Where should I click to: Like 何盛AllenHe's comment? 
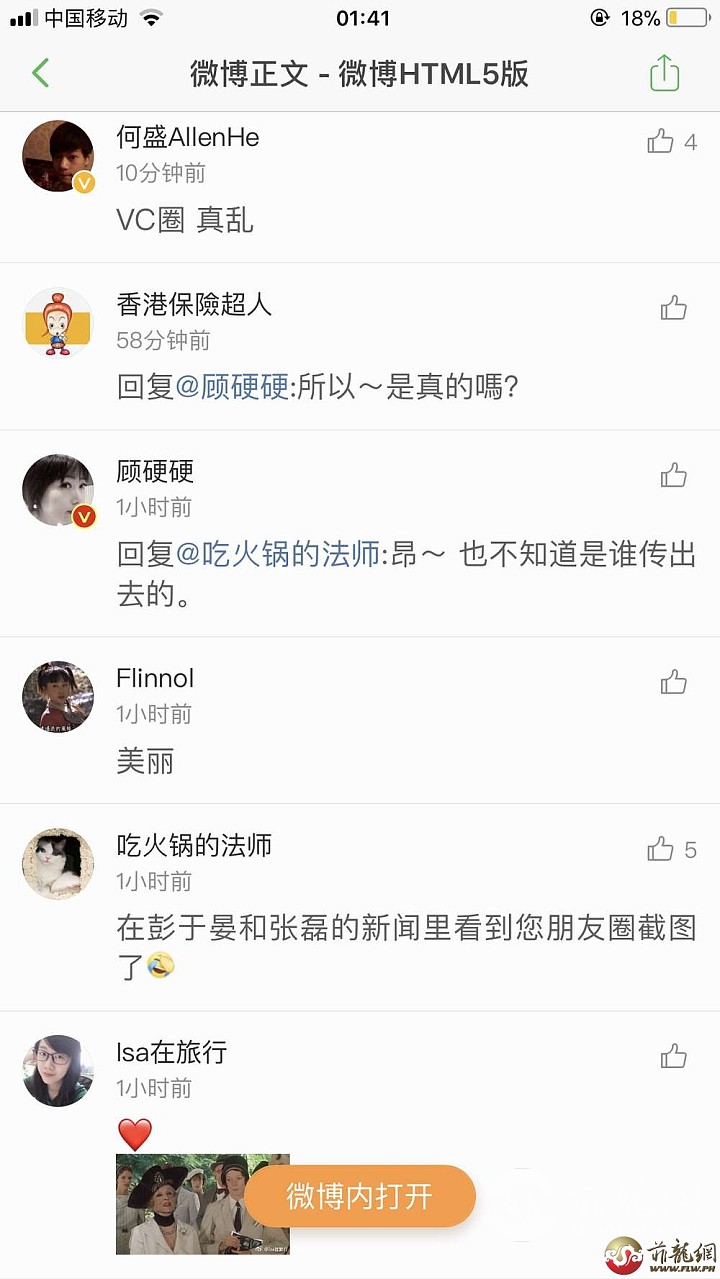(x=661, y=142)
